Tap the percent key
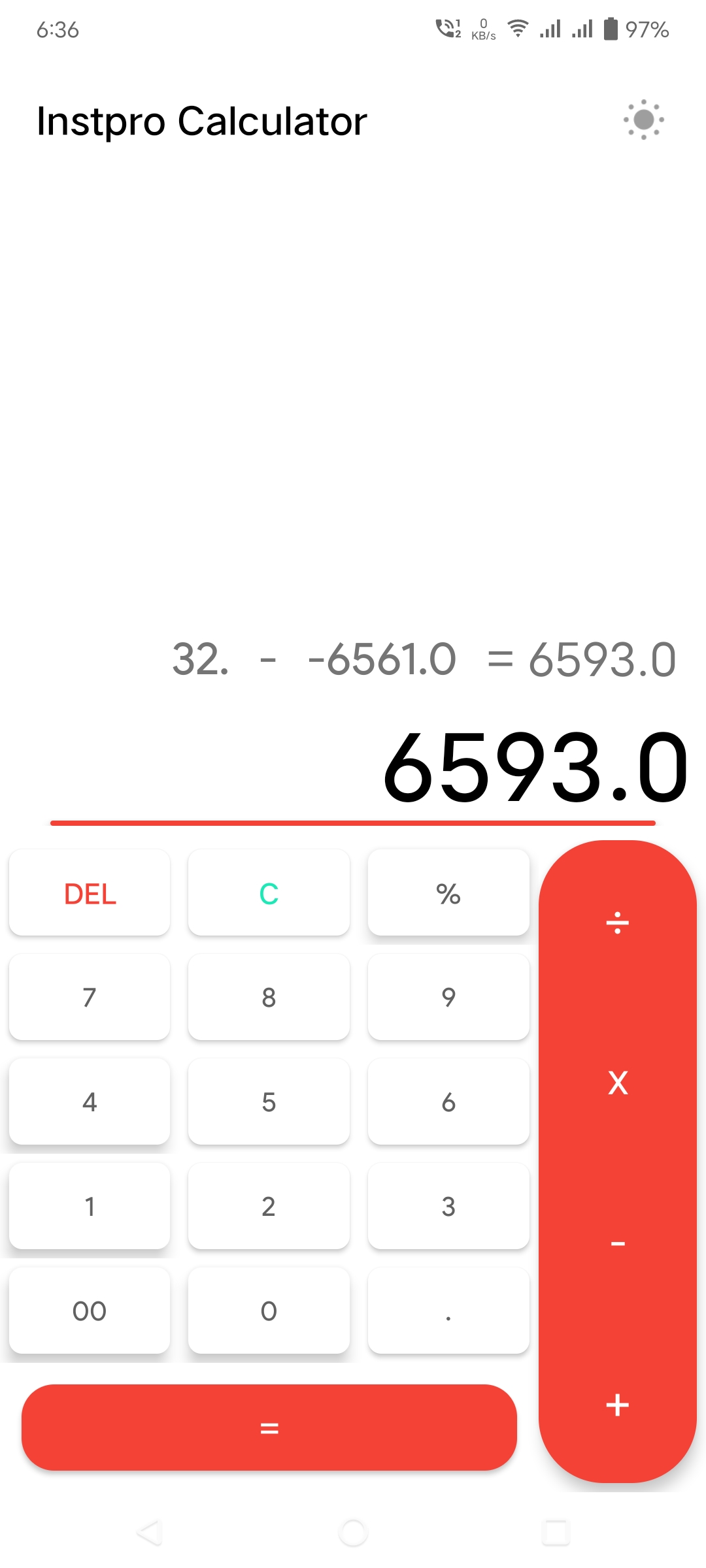Viewport: 706px width, 1568px height. click(448, 893)
